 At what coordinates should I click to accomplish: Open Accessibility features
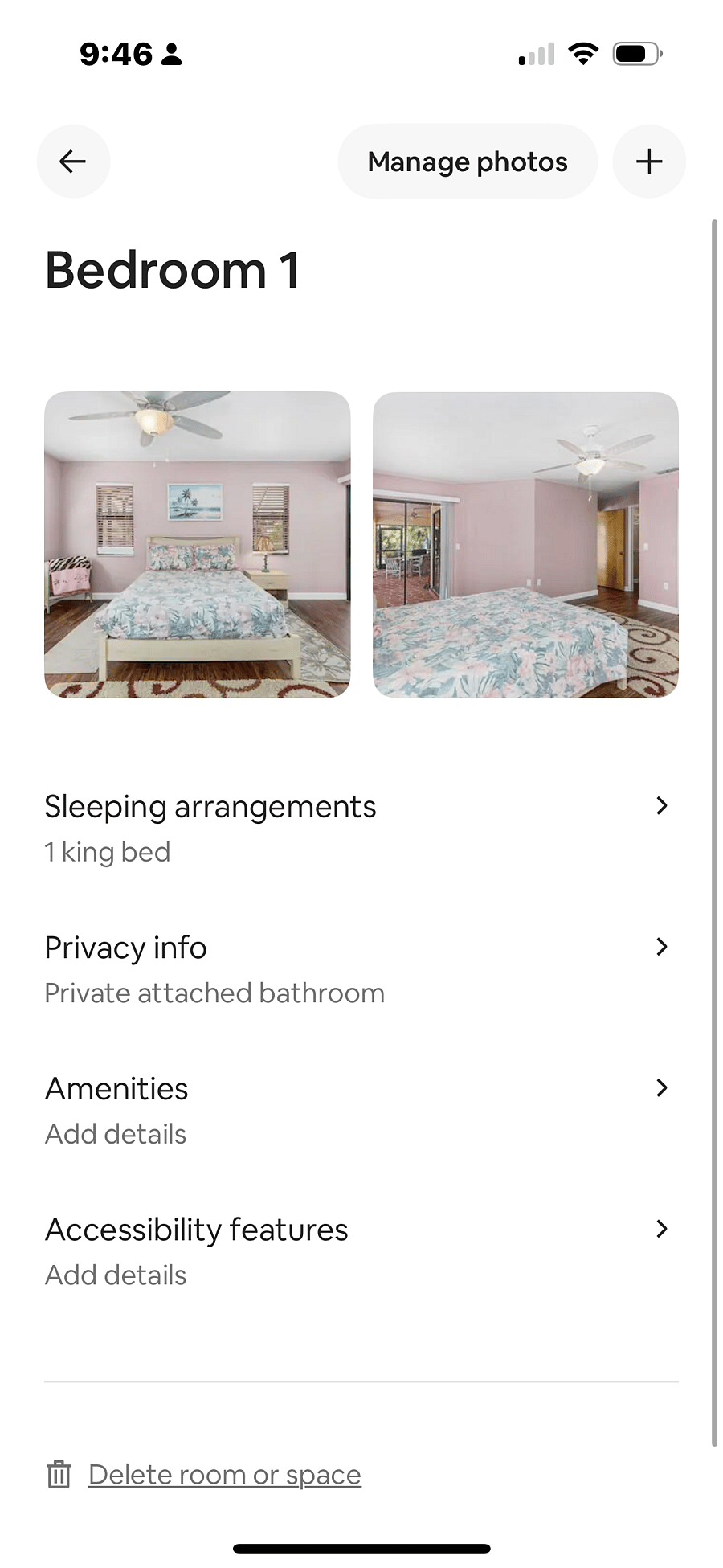click(x=358, y=1251)
